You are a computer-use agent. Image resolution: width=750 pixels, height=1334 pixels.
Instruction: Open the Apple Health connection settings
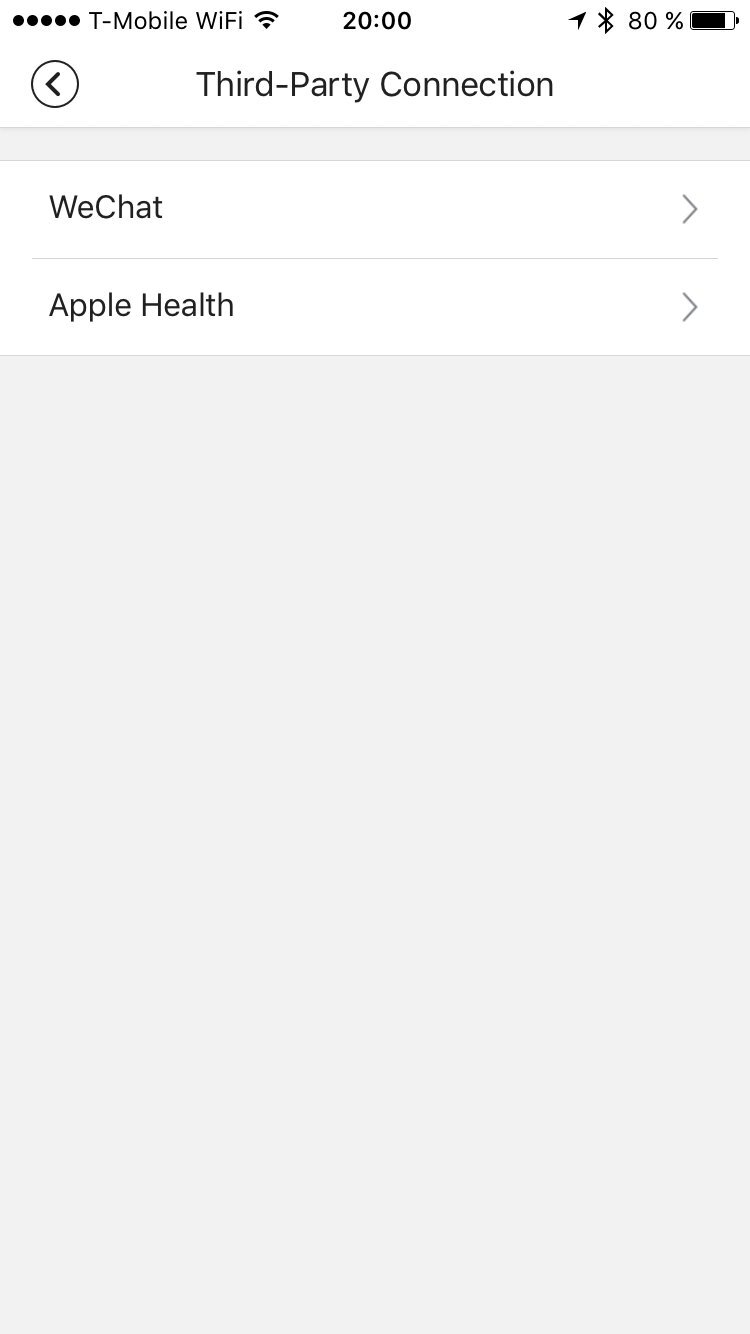coord(375,306)
